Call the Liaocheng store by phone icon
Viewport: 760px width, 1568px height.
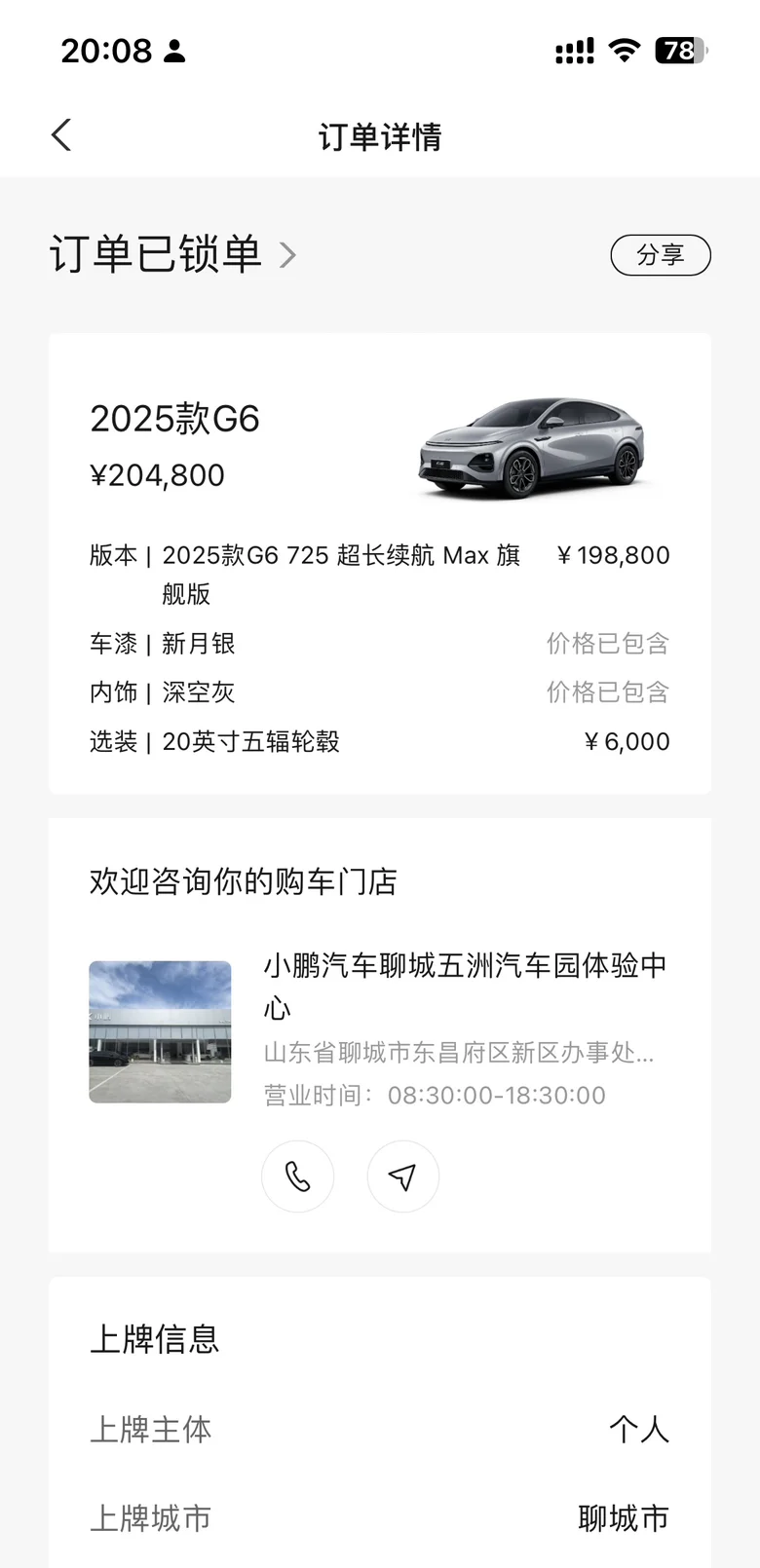point(298,1176)
